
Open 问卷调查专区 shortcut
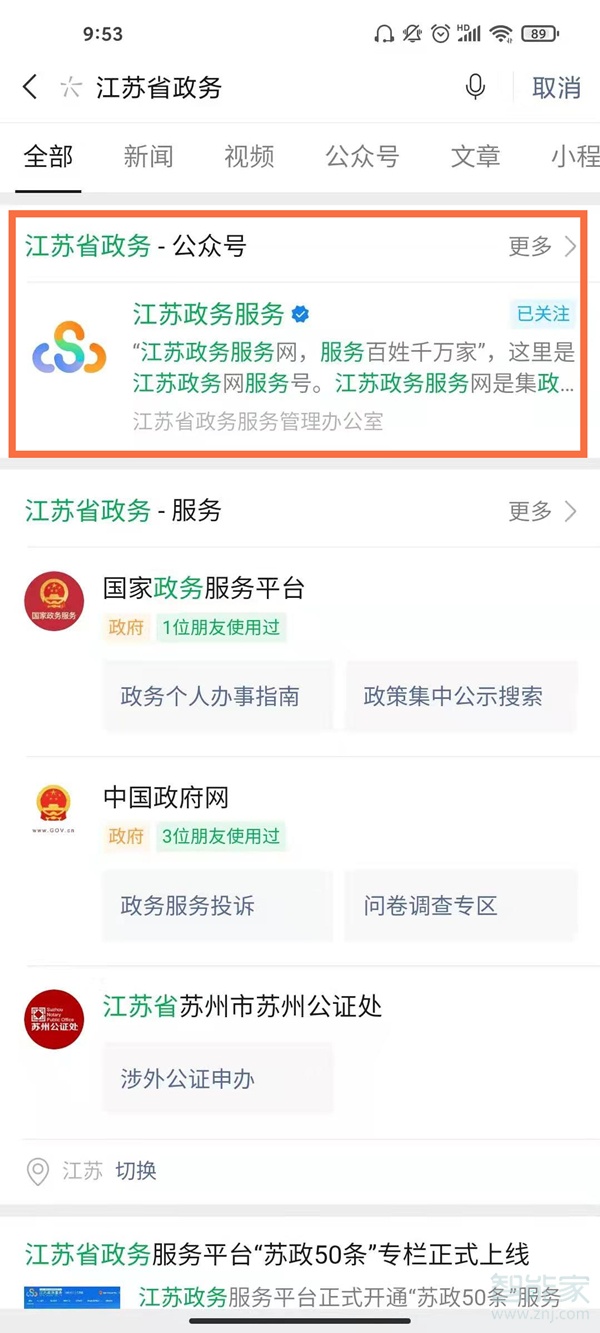(431, 906)
